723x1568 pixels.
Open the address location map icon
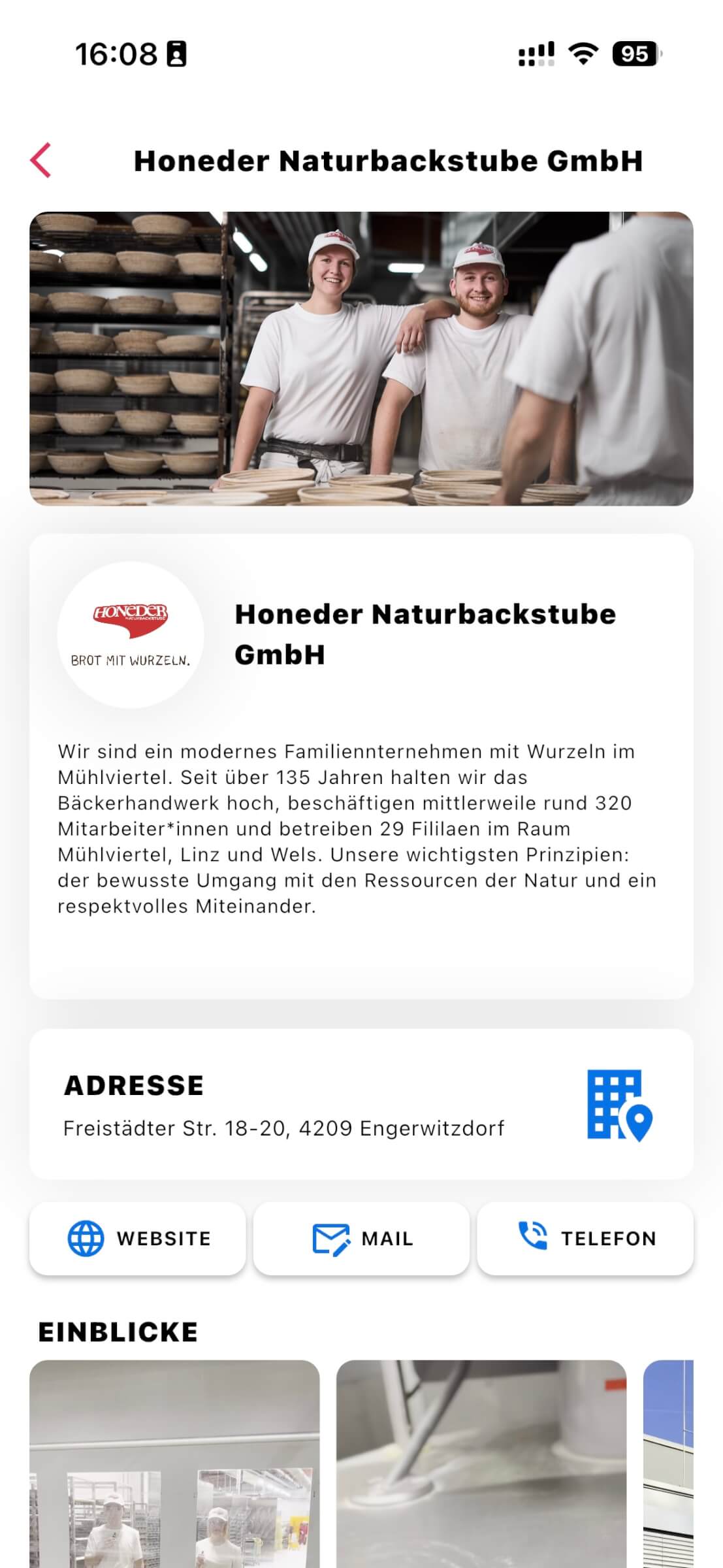619,1105
